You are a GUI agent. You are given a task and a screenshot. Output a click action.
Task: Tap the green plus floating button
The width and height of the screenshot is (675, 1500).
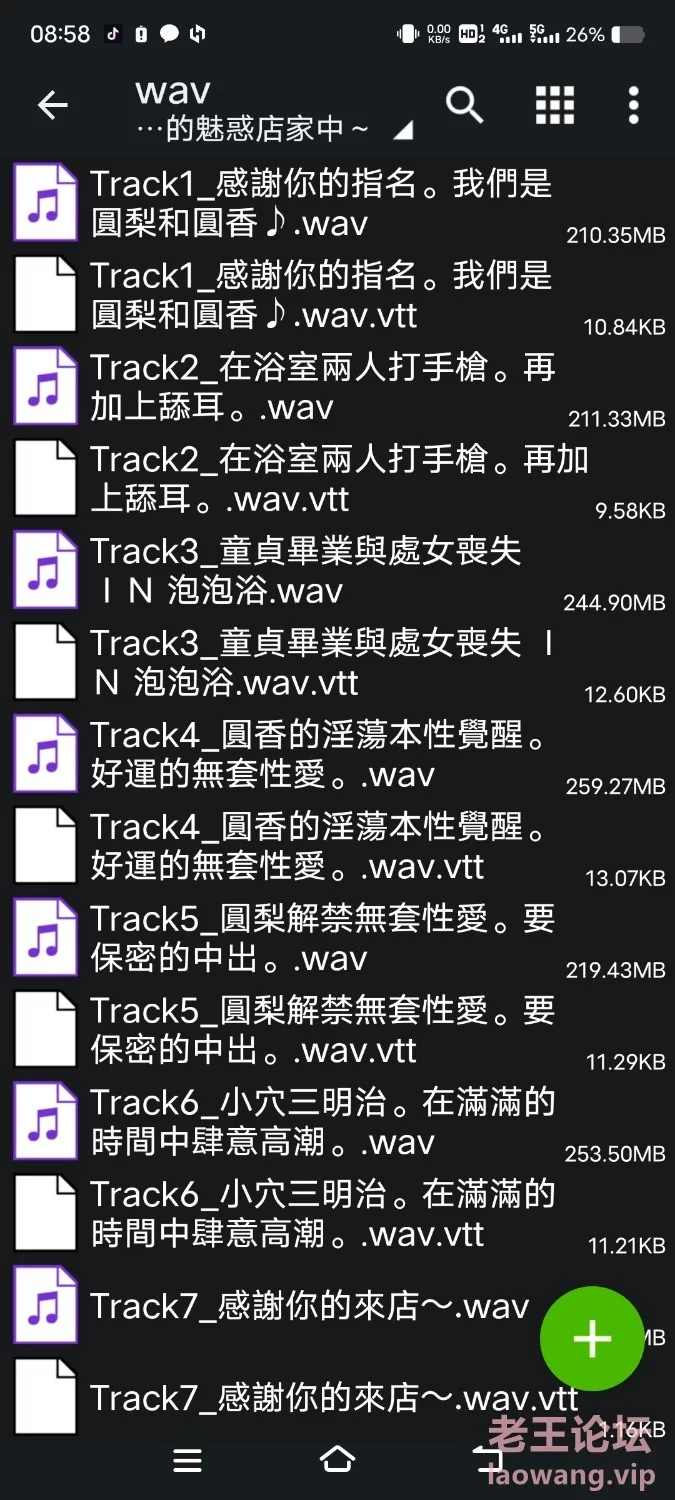pyautogui.click(x=592, y=1338)
